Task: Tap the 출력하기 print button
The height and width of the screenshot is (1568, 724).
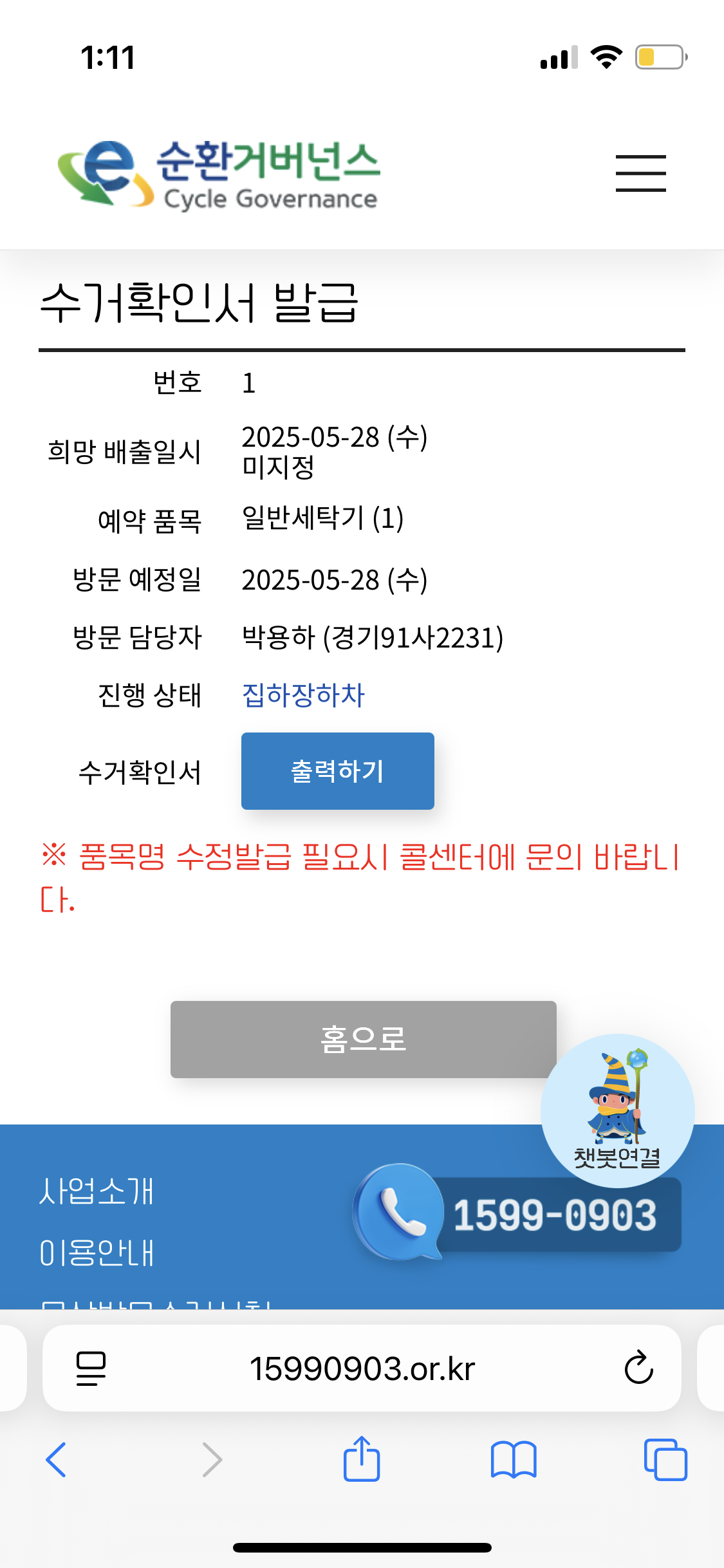Action: coord(337,770)
